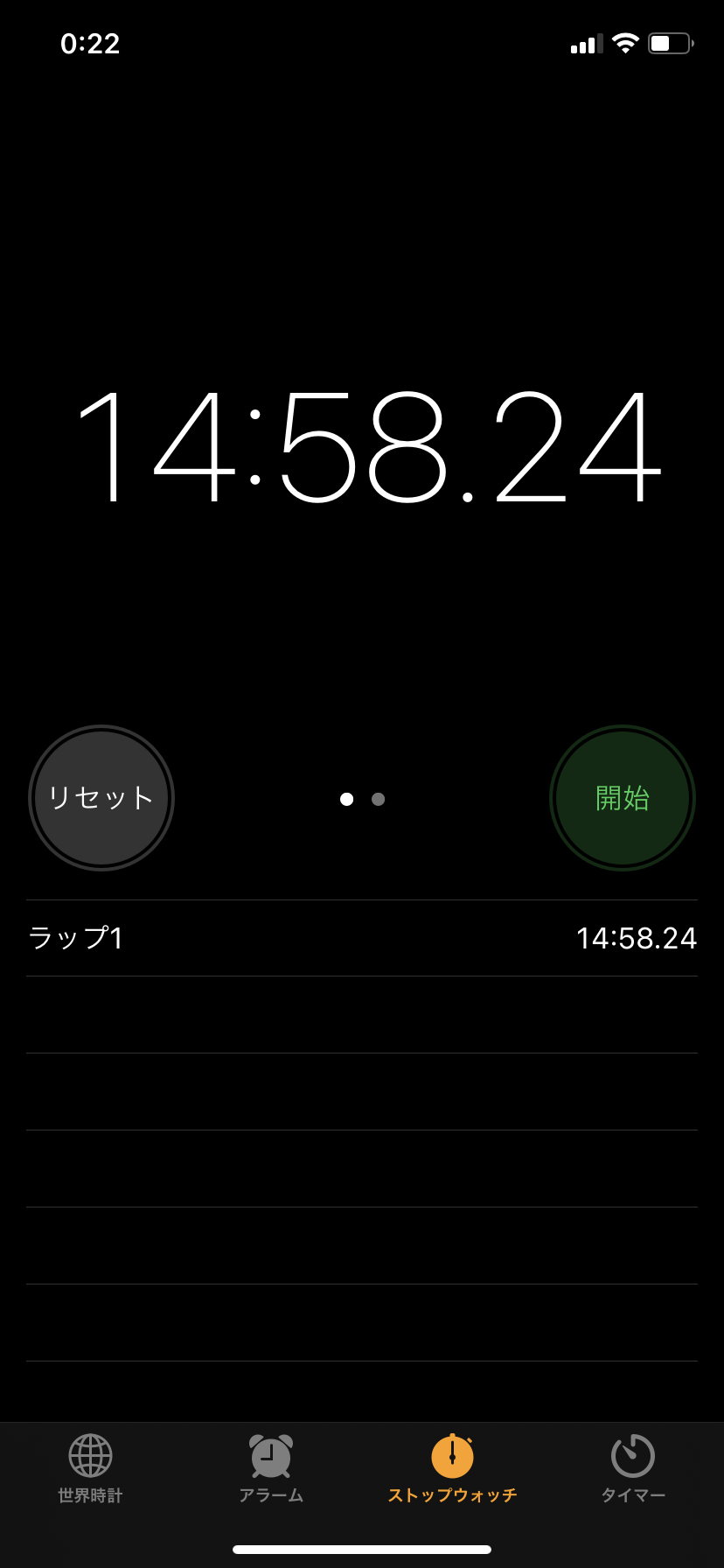Reset the stopwatch with リセット

[x=101, y=798]
